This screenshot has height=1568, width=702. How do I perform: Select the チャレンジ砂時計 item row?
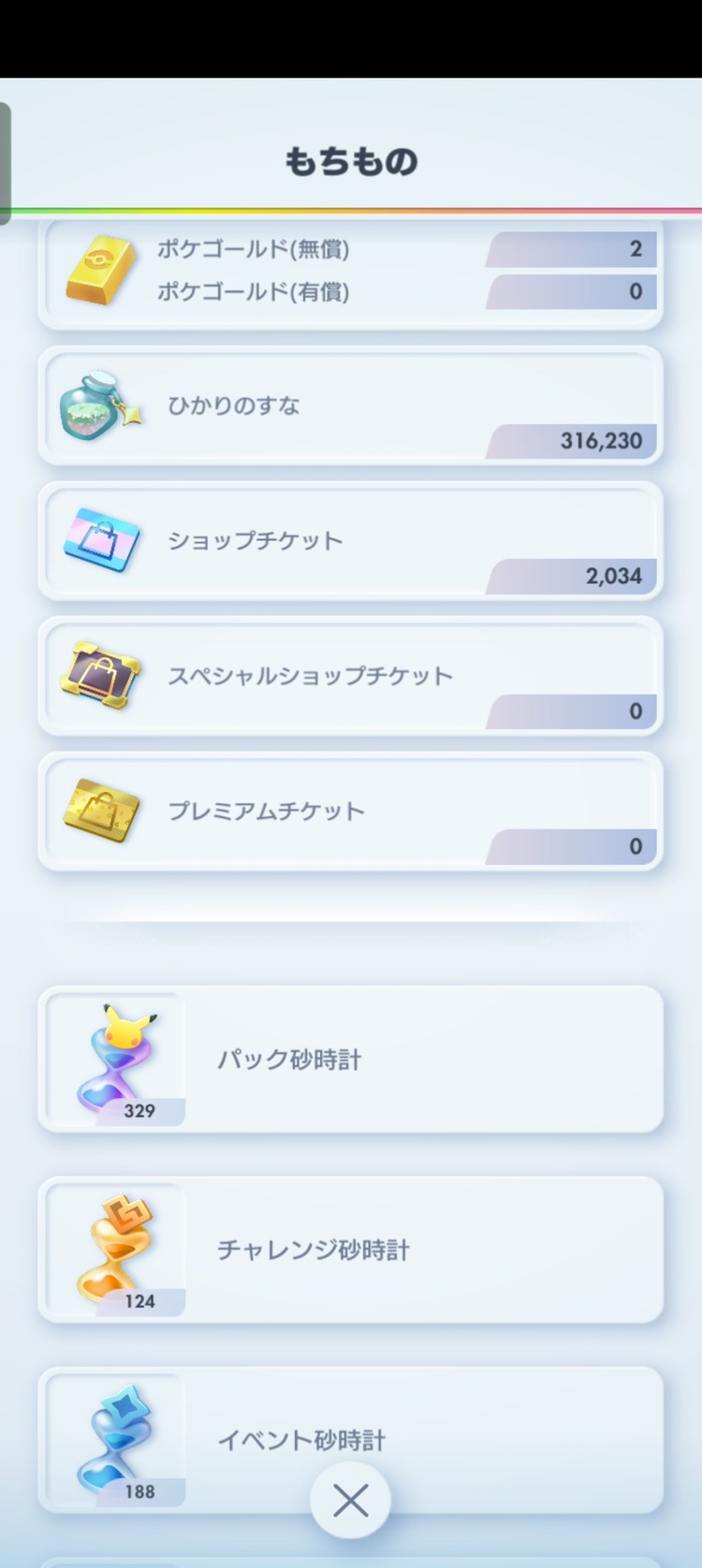tap(350, 1250)
